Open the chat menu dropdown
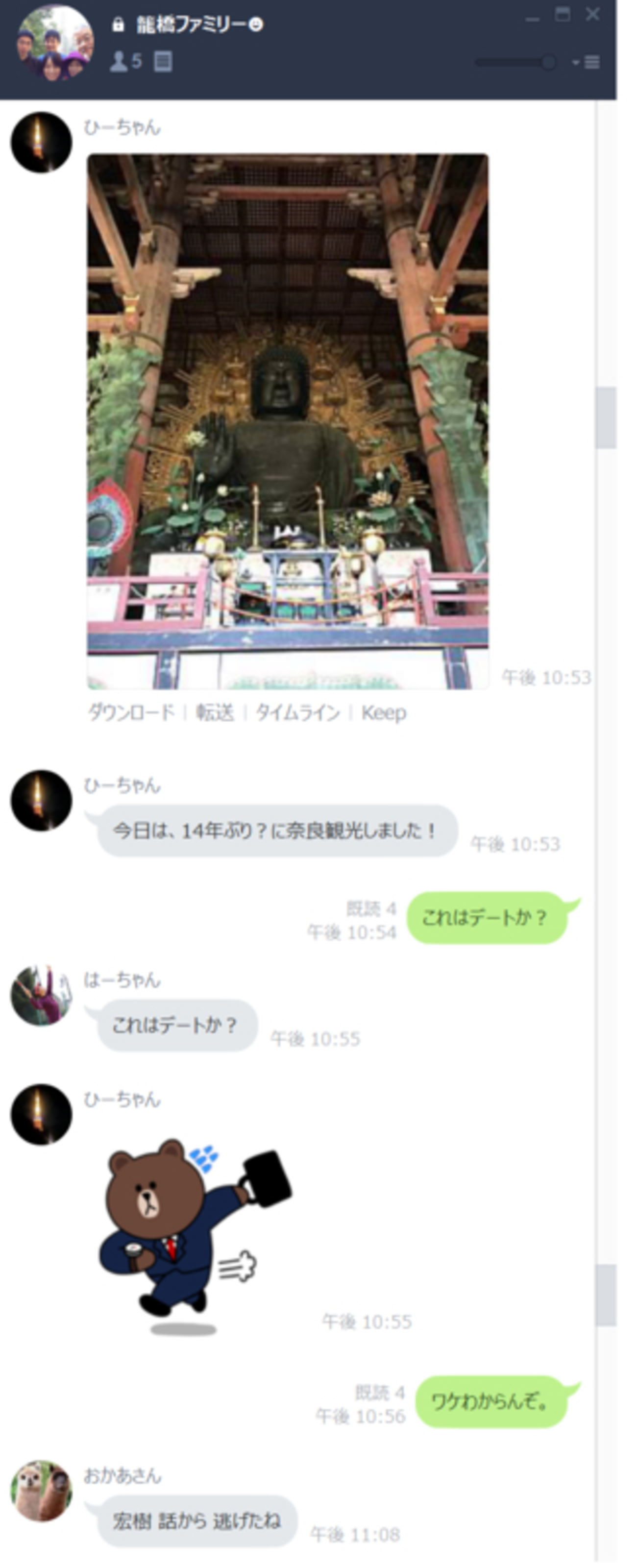 click(587, 62)
